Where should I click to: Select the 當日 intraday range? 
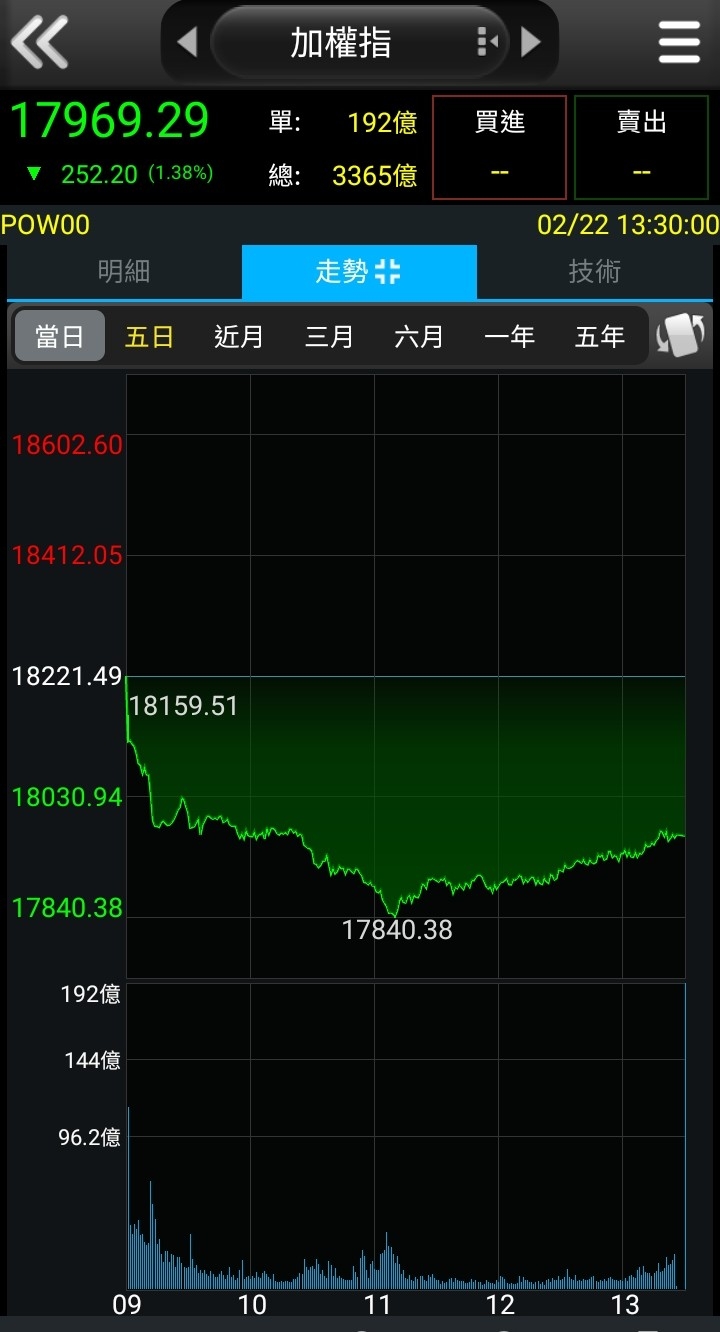click(x=60, y=336)
